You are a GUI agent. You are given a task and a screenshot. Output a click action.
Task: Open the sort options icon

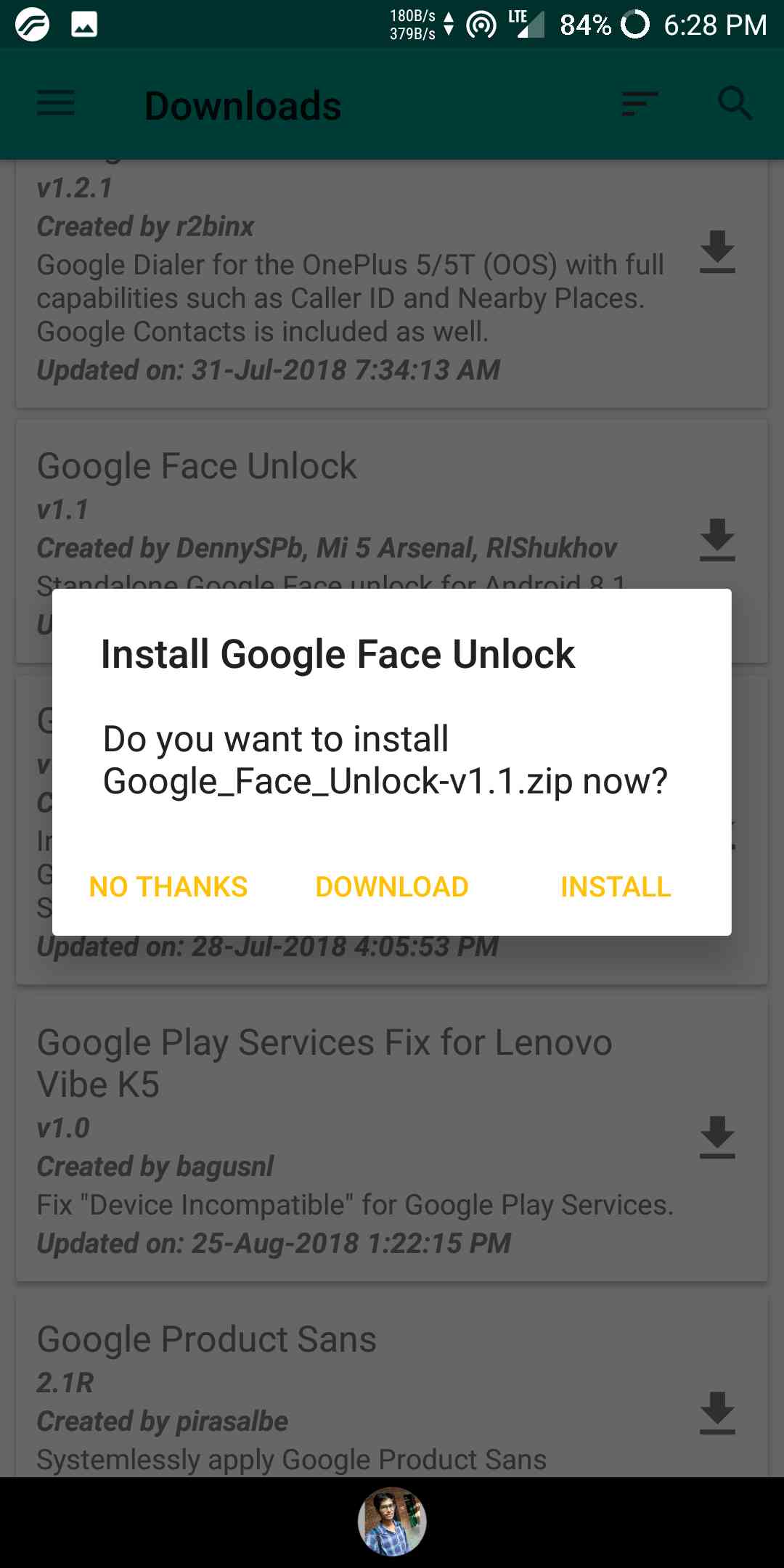[x=640, y=104]
